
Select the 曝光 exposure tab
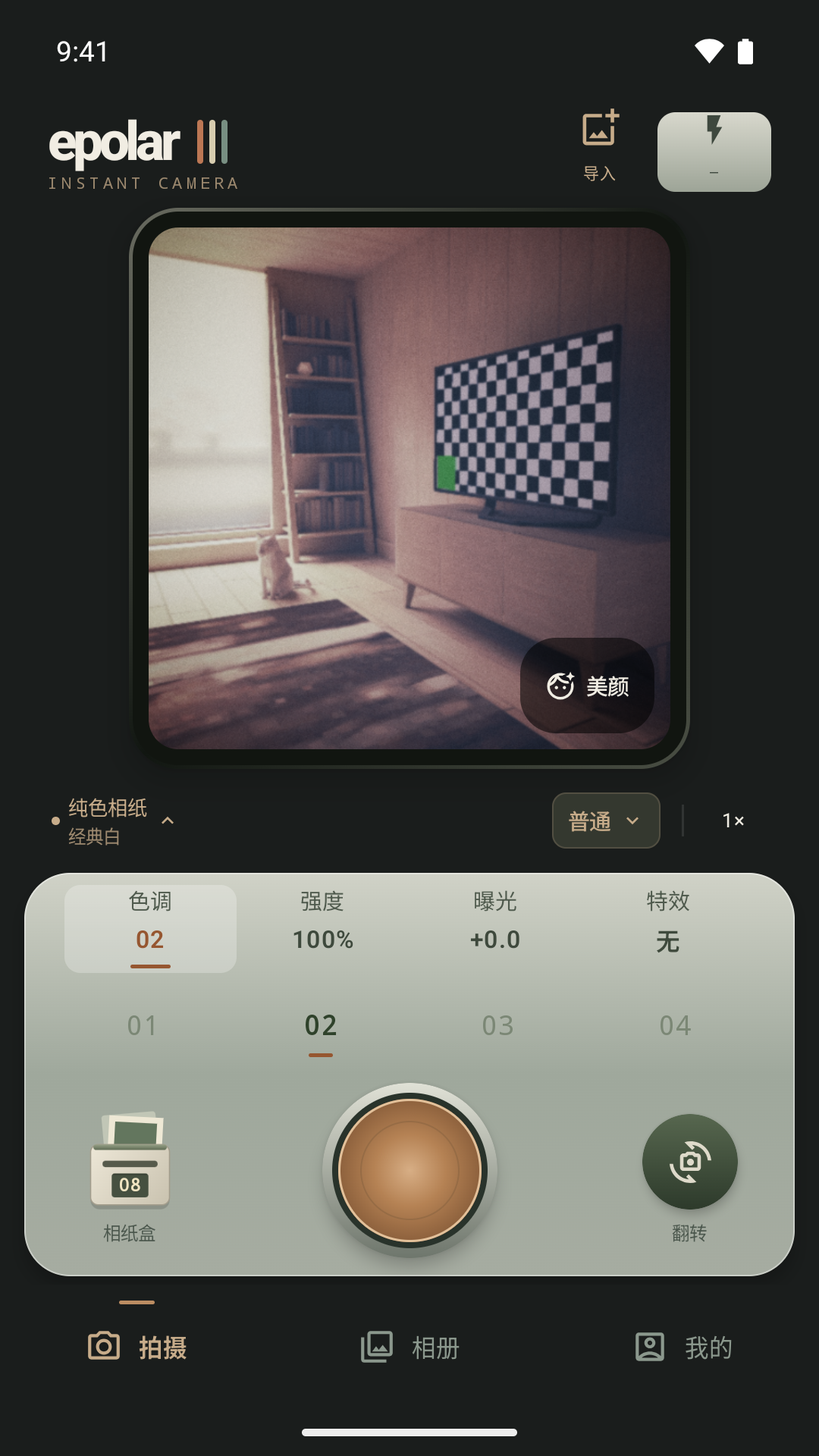495,928
